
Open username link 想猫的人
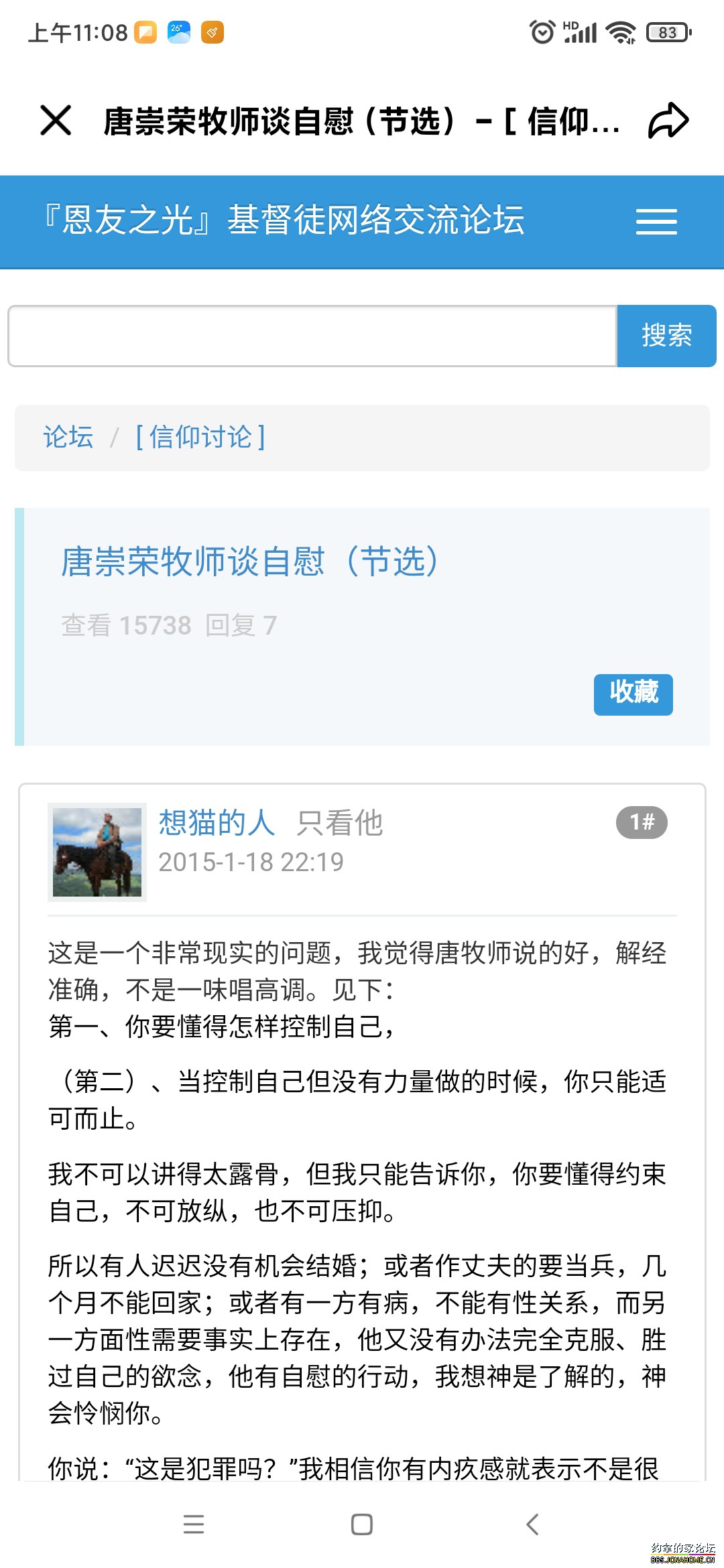click(217, 822)
